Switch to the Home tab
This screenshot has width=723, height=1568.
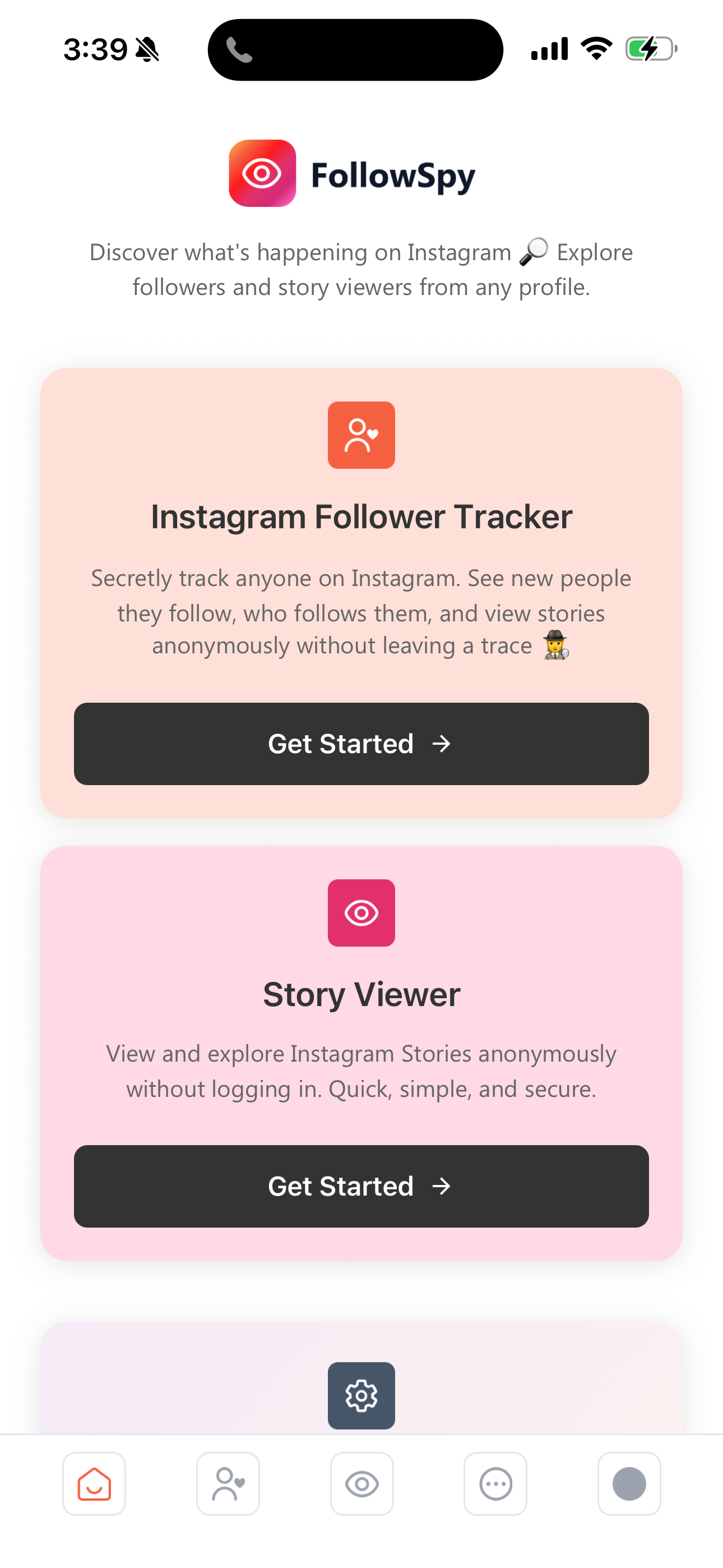coord(94,1483)
